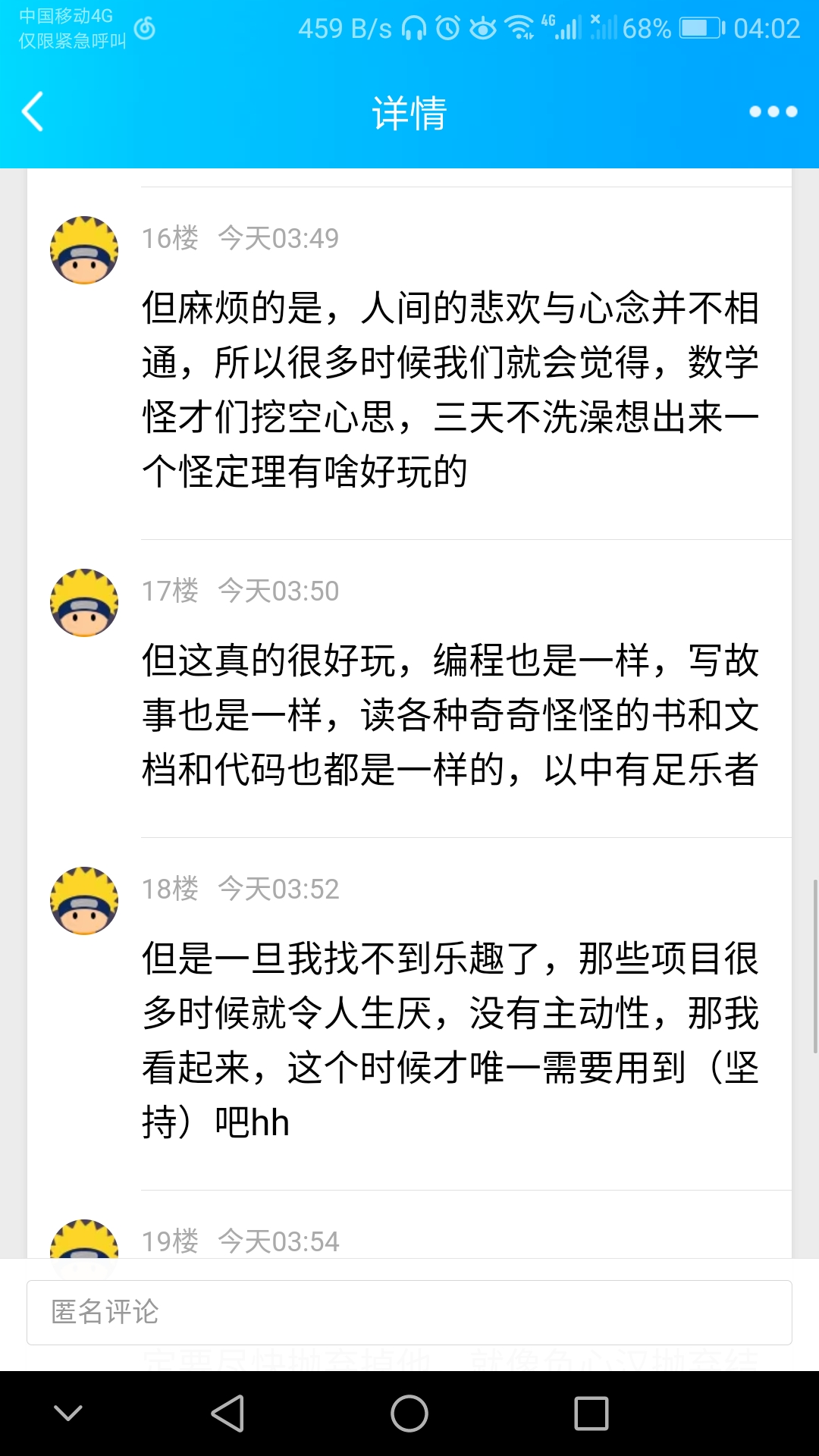Focus the 匿名评论 comment input box
Screen dimensions: 819x1456
tap(409, 1313)
